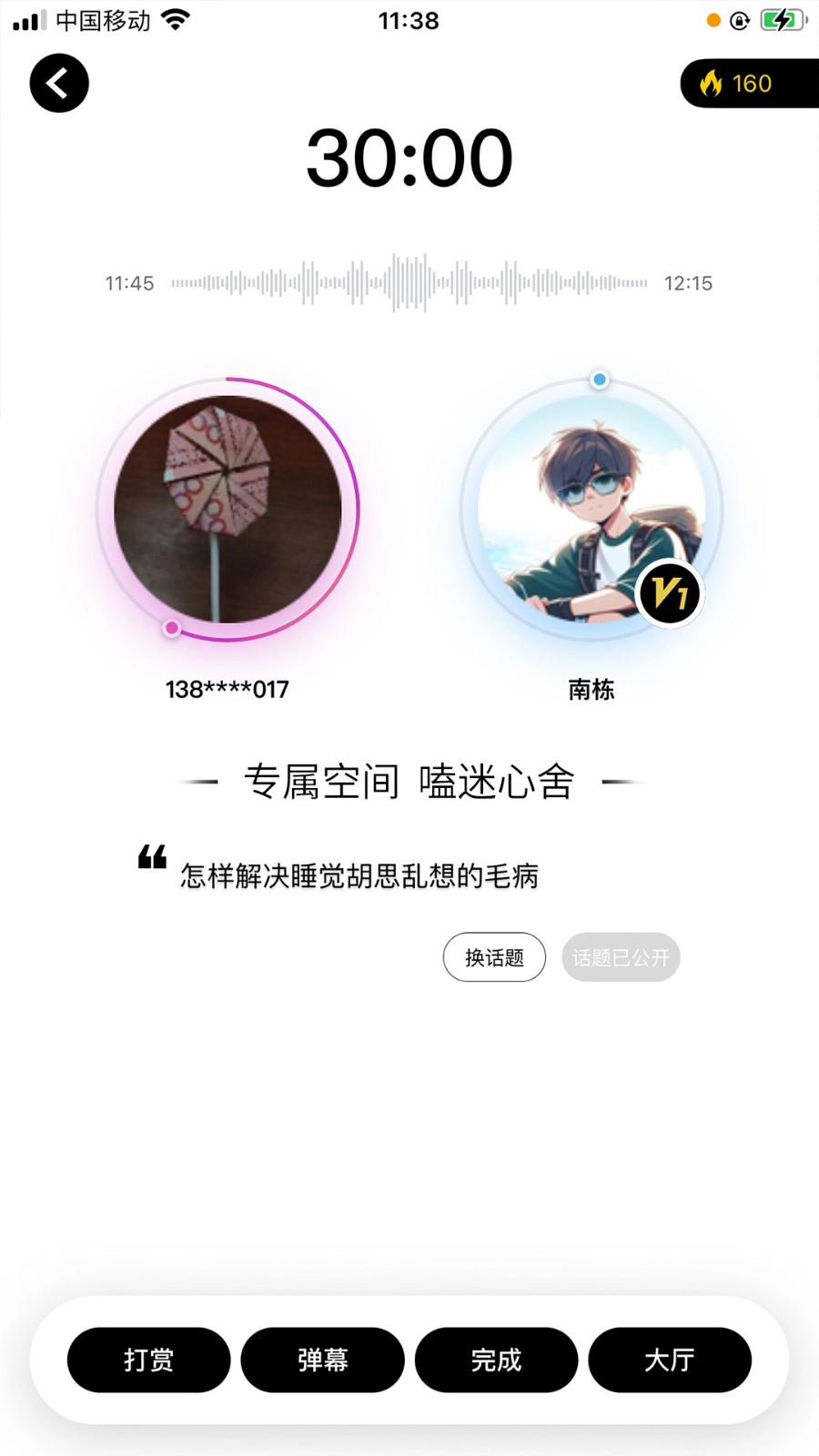Click the back arrow to exit the chat room

58,83
